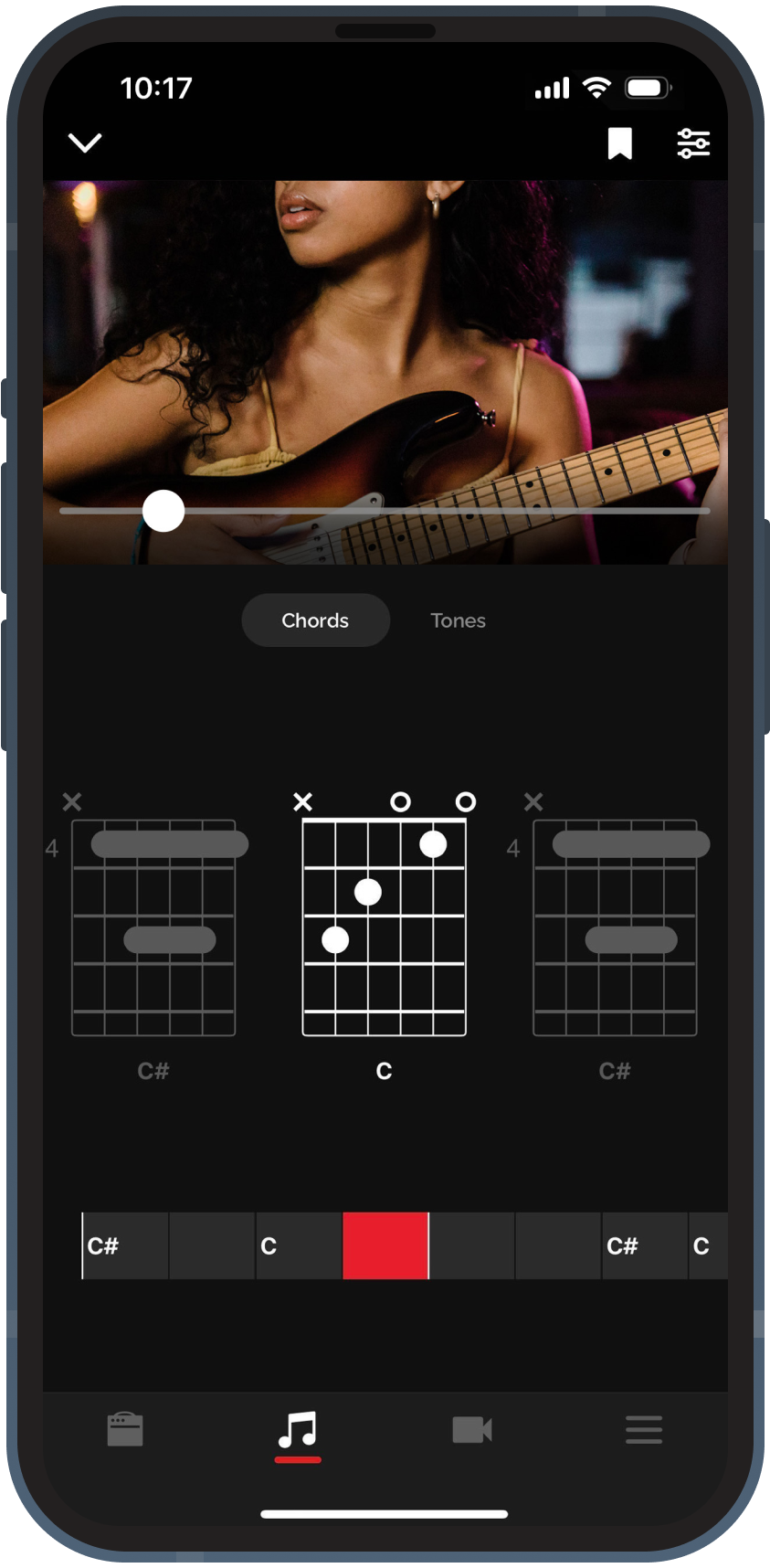Open the amp tab in bottom bar
This screenshot has width=770, height=1568.
click(125, 1429)
